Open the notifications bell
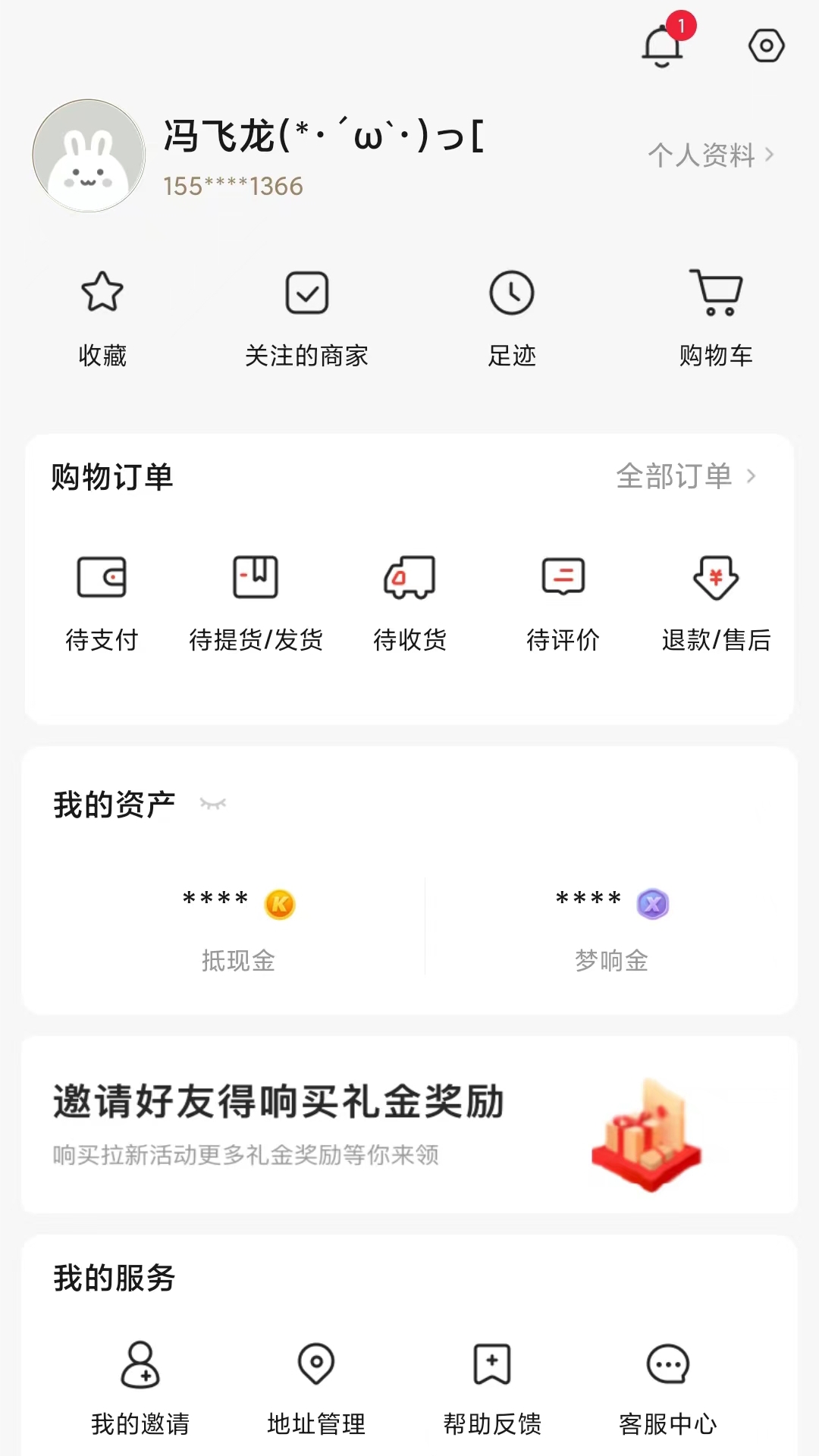819x1456 pixels. tap(663, 45)
